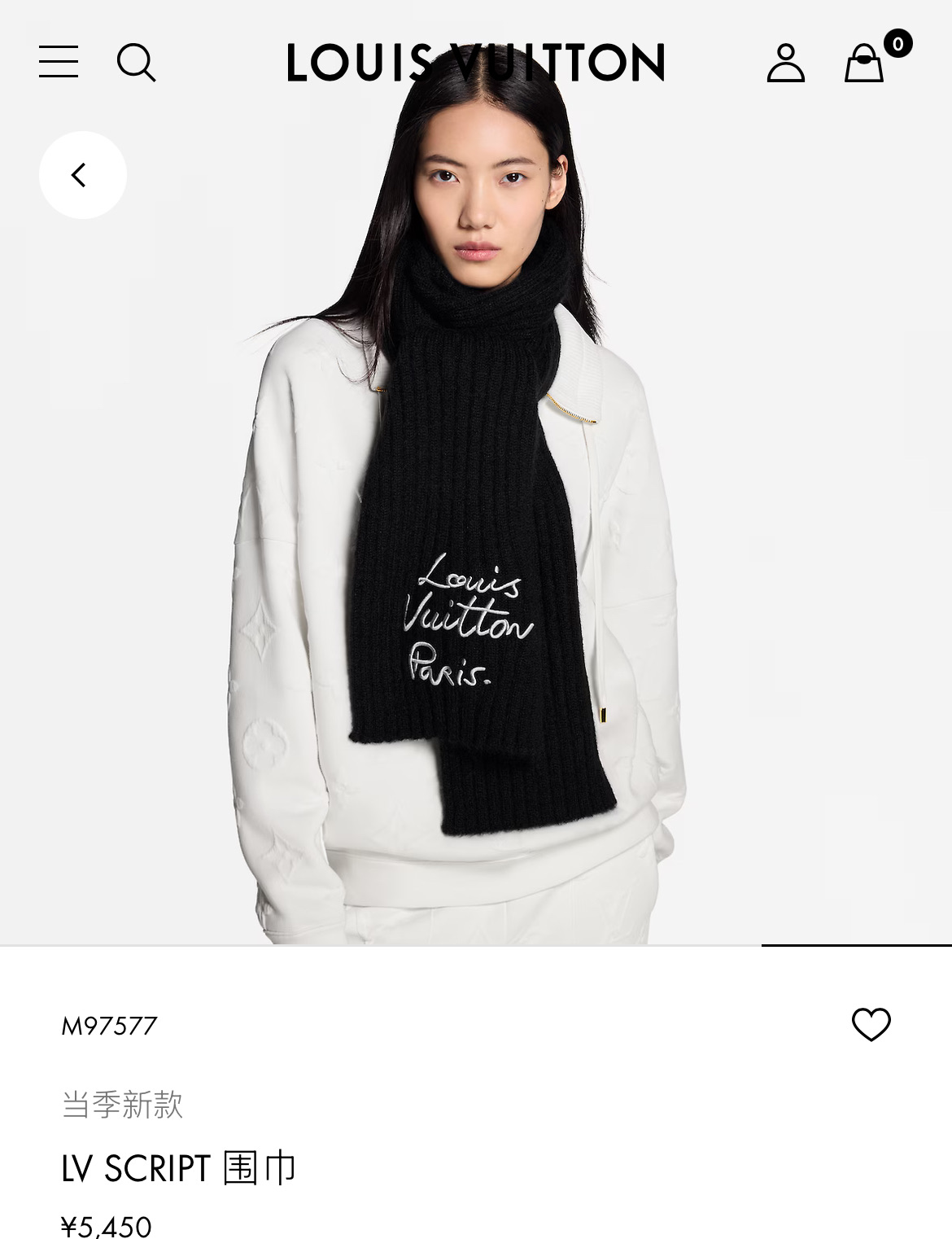952x1239 pixels.
Task: Open the account profile icon
Action: pyautogui.click(x=785, y=63)
